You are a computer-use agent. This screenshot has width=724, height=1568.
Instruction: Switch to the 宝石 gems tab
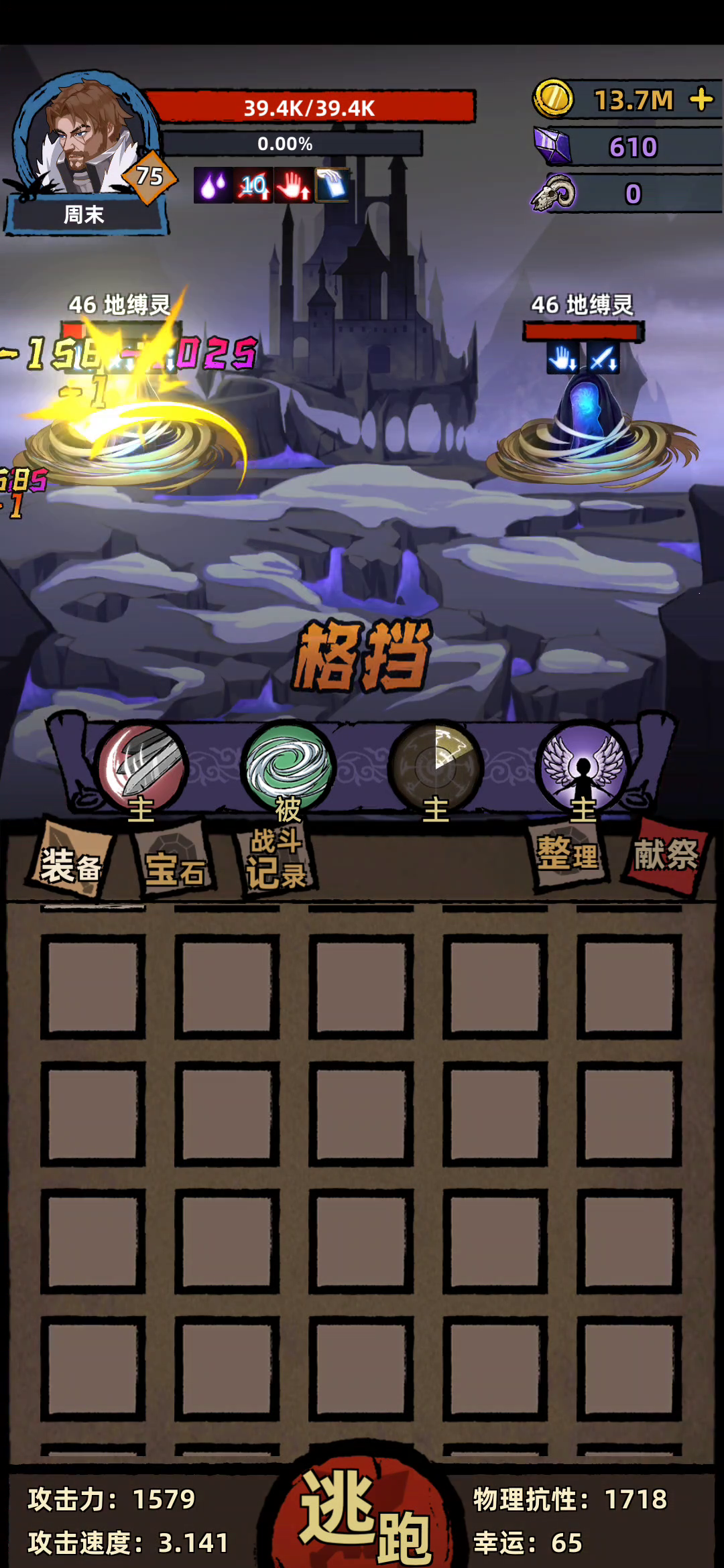(x=176, y=866)
